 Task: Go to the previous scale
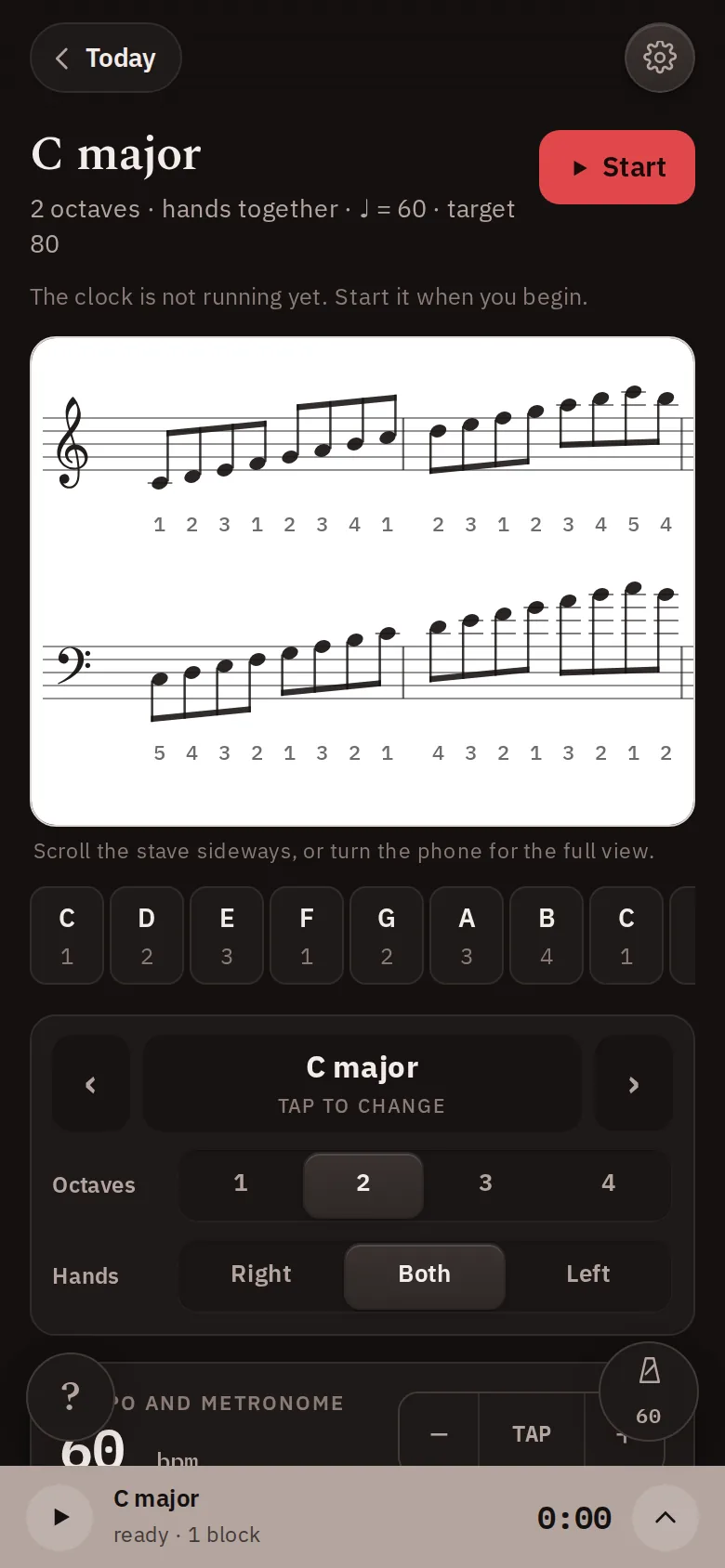tap(91, 1083)
